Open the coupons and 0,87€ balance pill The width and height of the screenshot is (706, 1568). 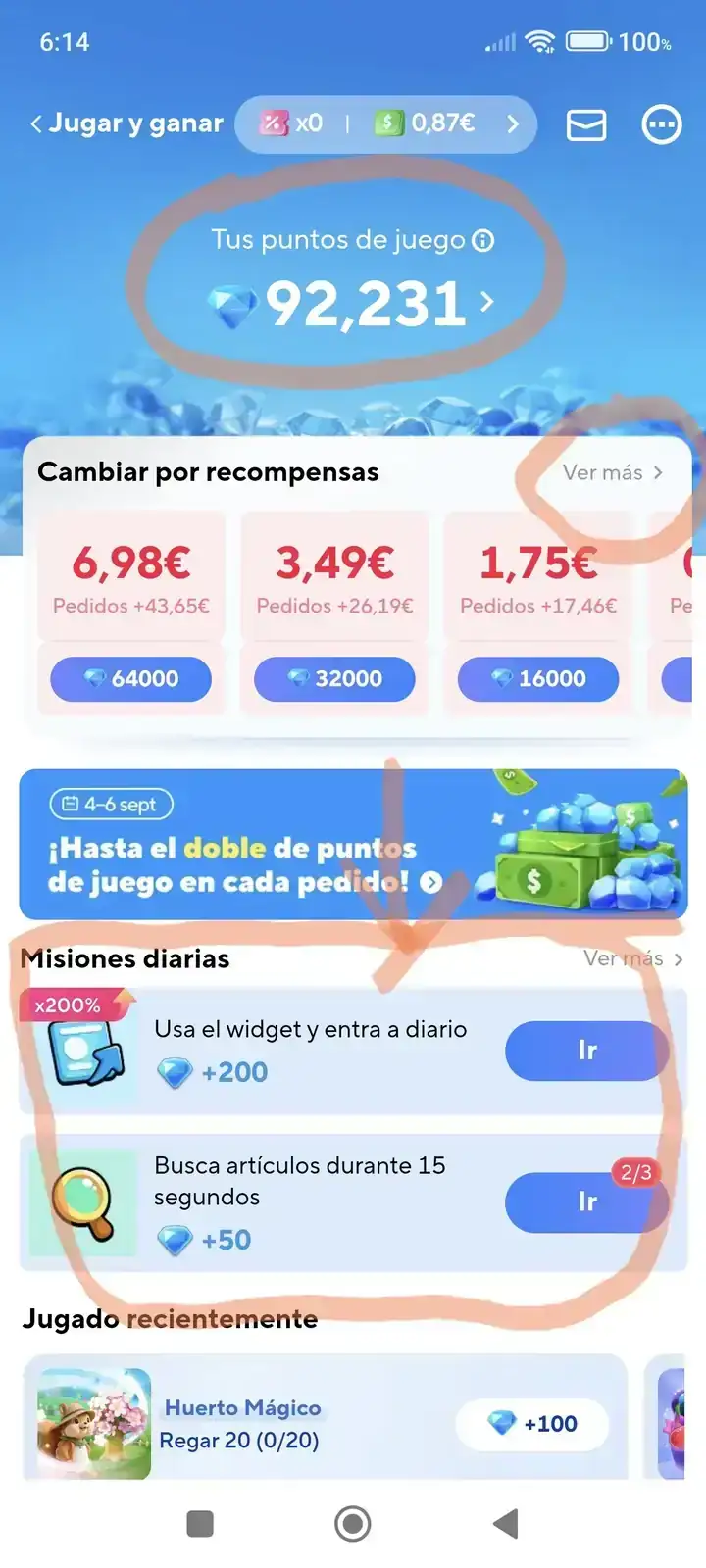tap(385, 123)
